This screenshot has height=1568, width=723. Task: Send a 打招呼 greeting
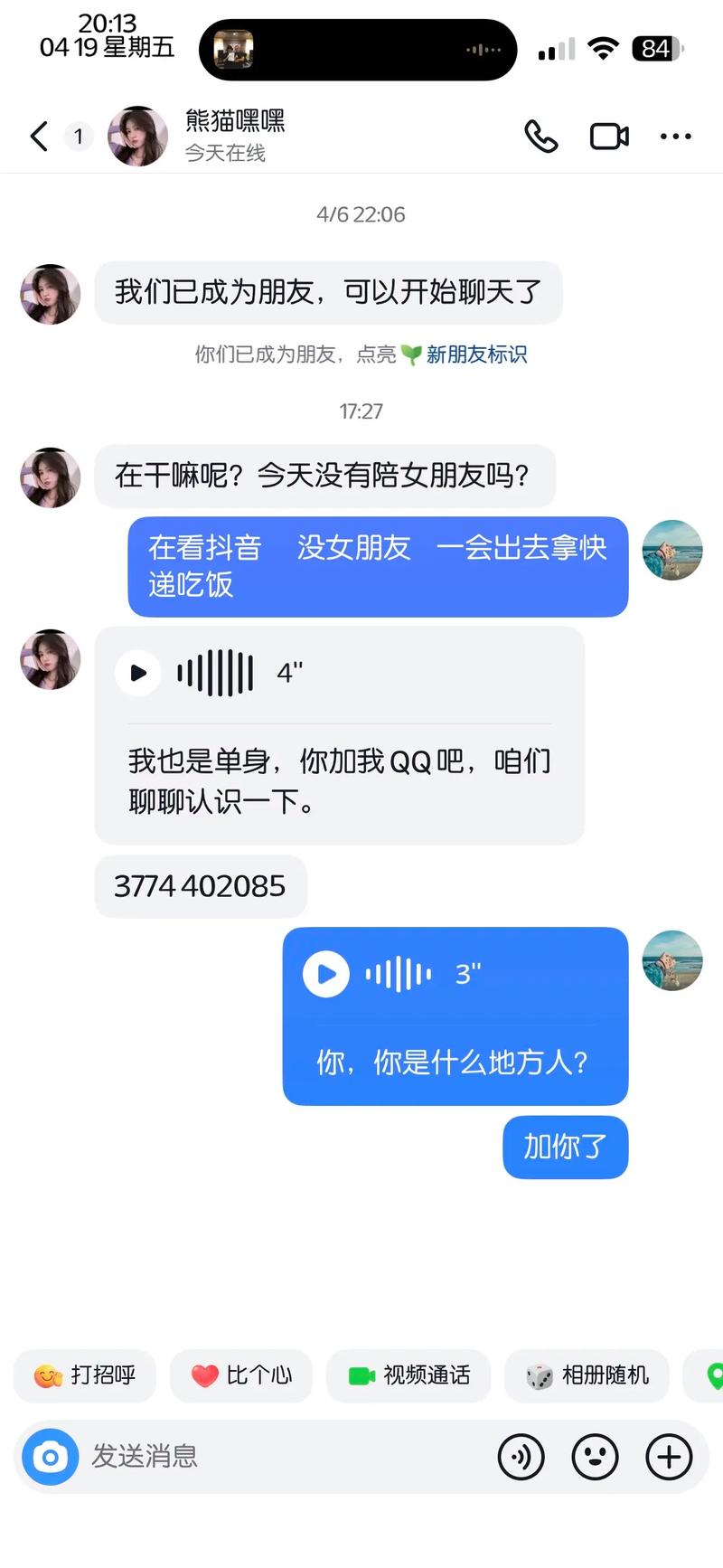click(84, 1375)
